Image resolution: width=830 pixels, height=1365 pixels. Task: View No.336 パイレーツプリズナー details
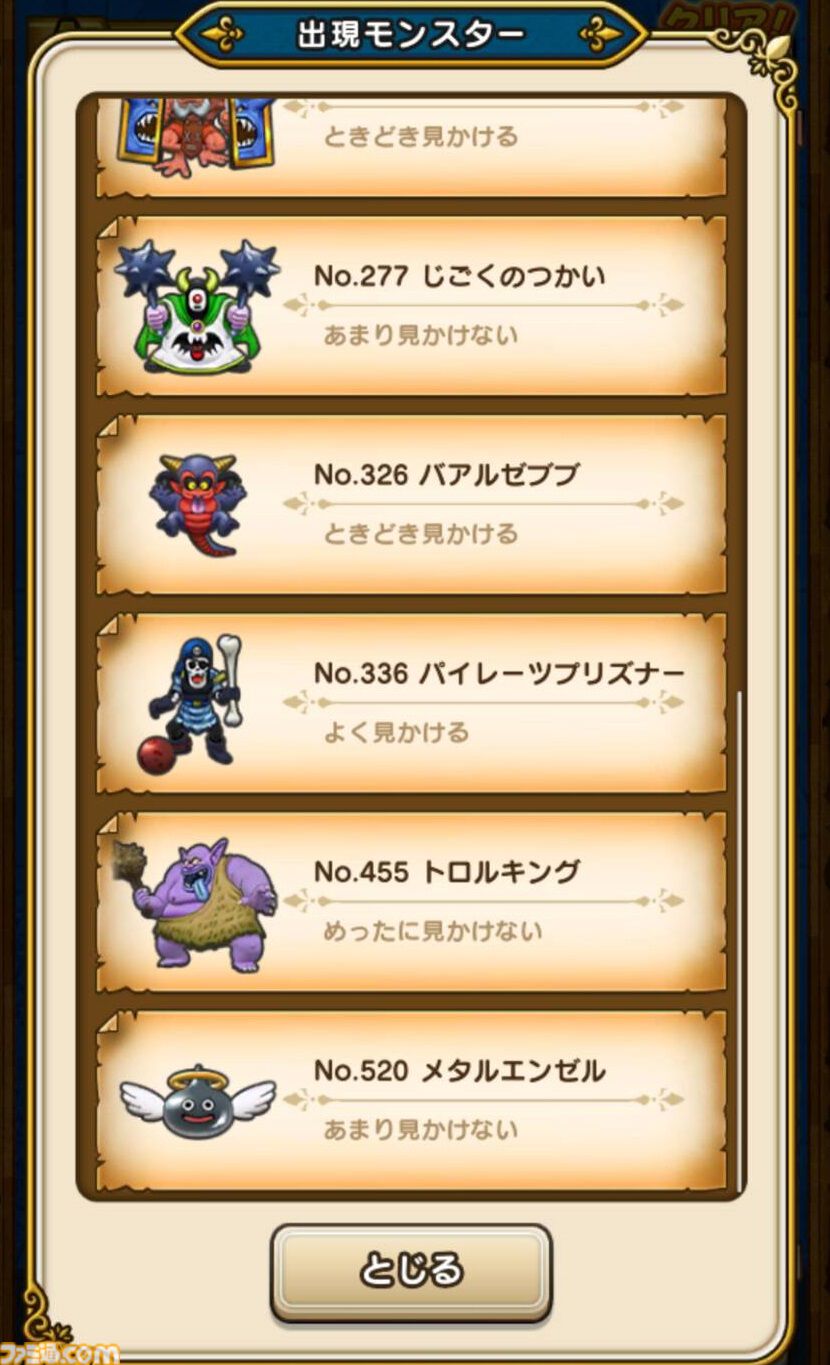click(x=411, y=702)
